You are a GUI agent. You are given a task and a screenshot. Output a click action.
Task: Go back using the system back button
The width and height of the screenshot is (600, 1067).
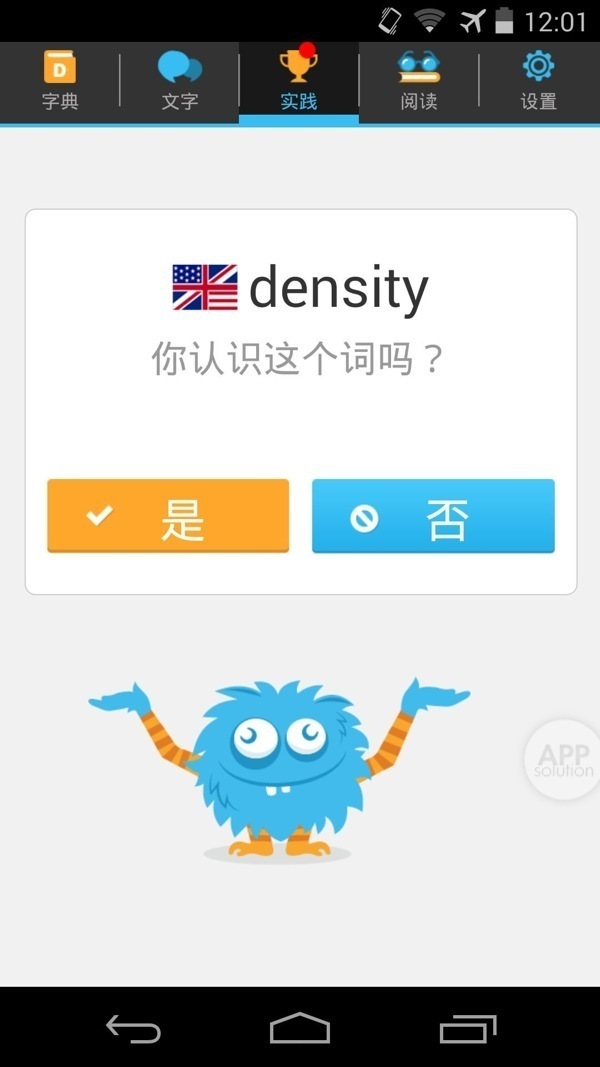click(133, 1028)
